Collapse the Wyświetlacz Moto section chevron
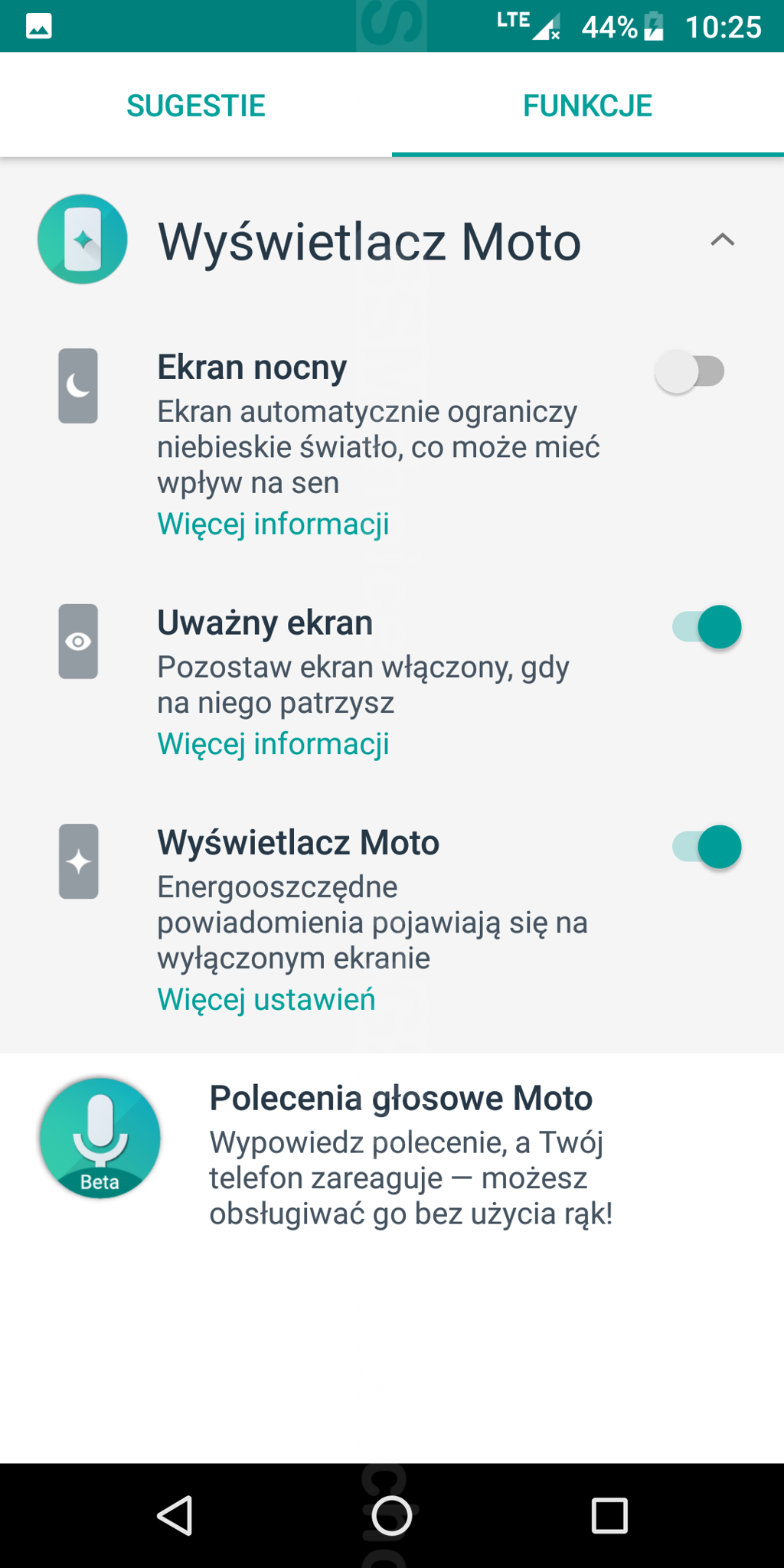Screen dimensions: 784x1568 pos(722,240)
